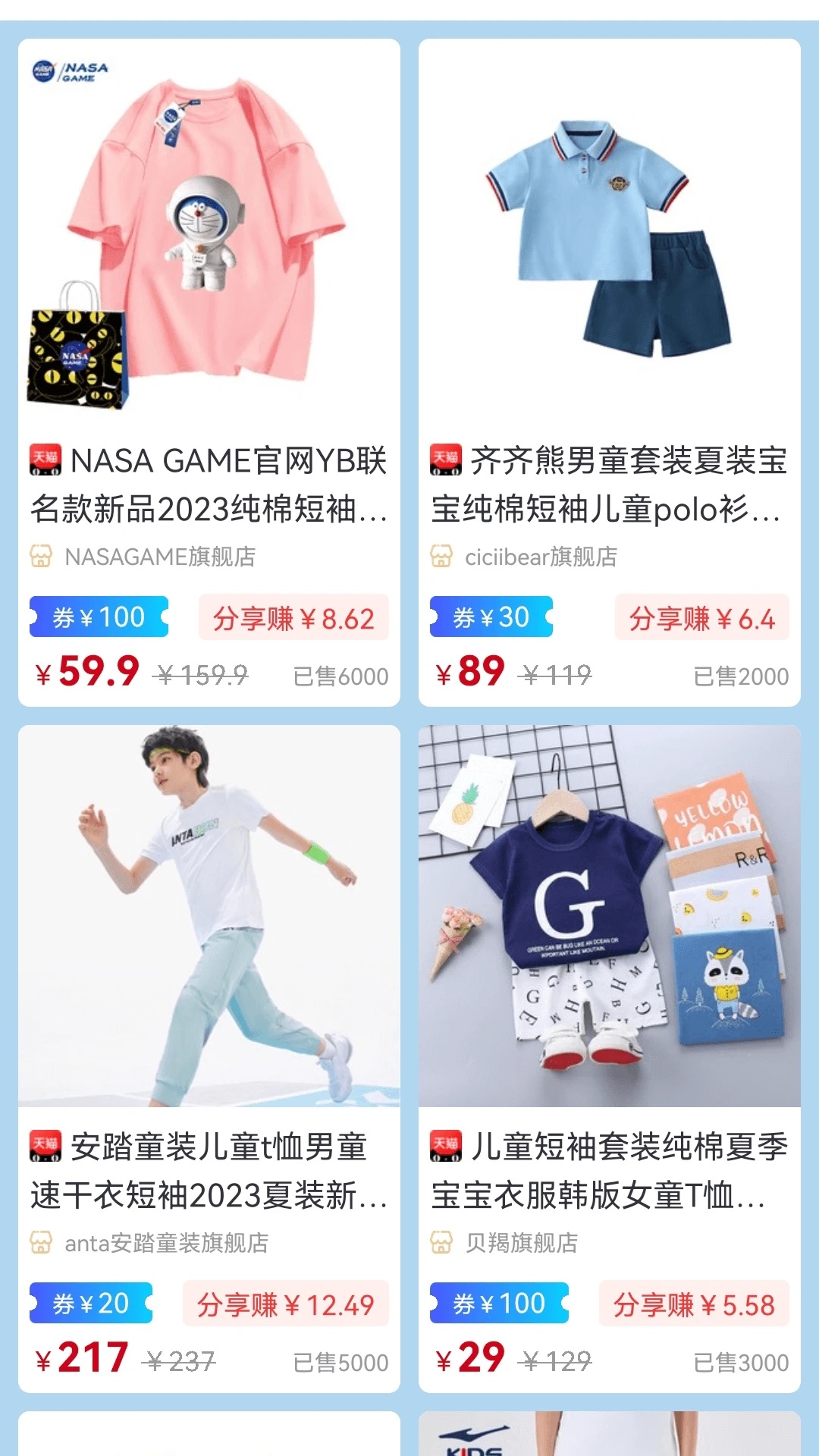Tap 分享赚 ¥12.49 on Anta item
Screen dimensions: 819x1456
click(285, 1304)
